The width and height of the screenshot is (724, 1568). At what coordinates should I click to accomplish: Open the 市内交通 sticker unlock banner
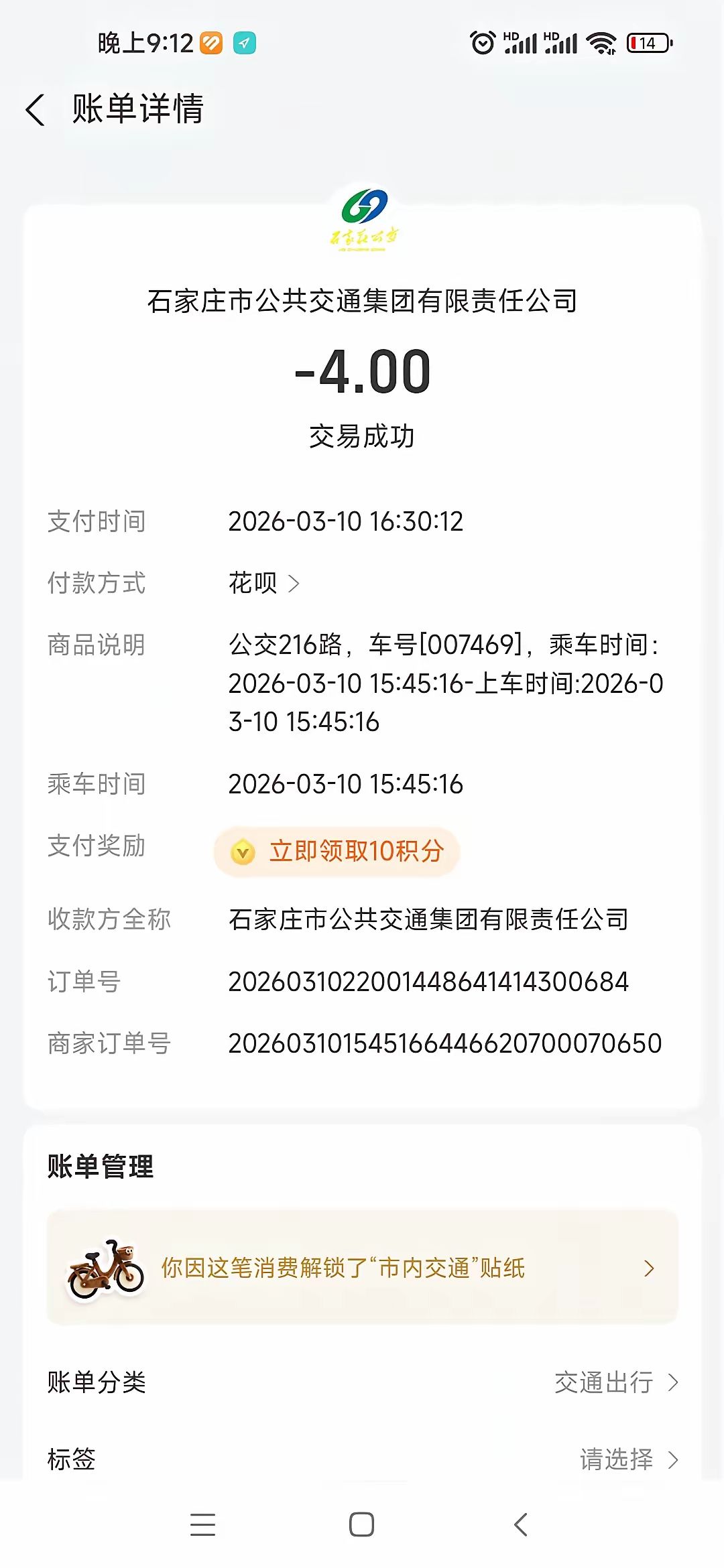[362, 1268]
